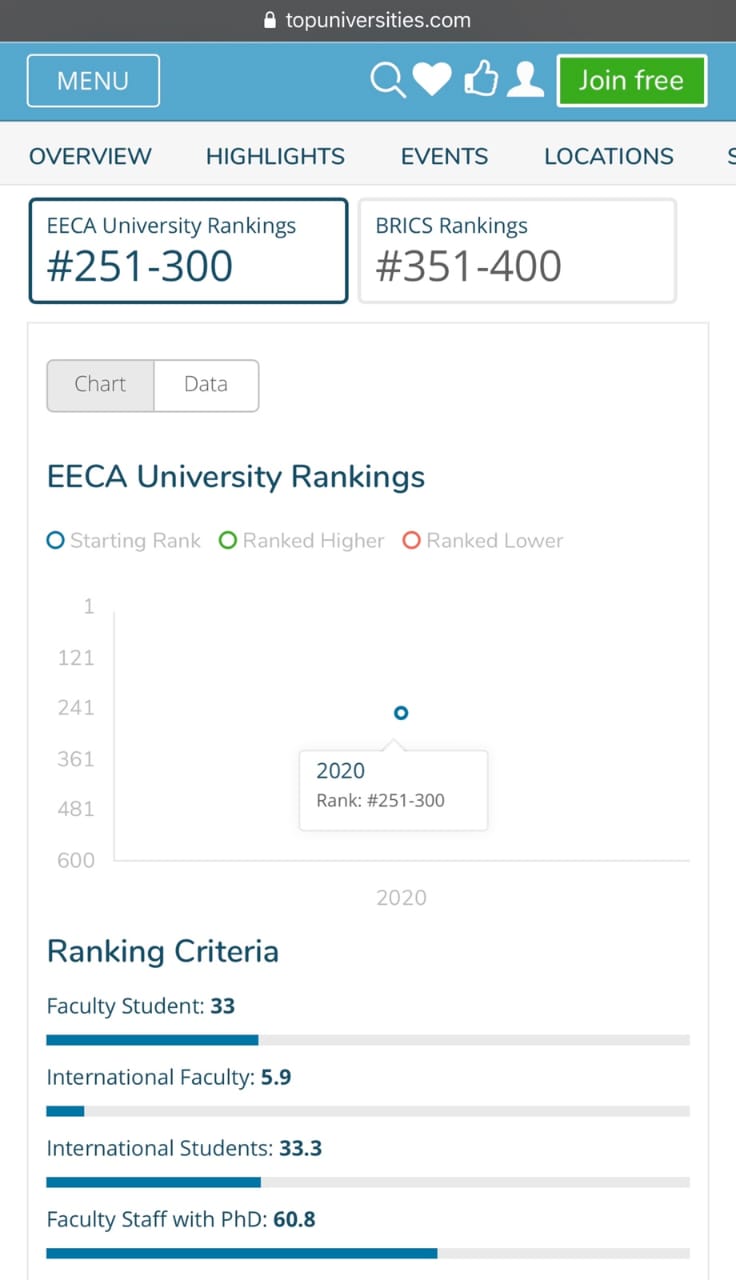Screen dimensions: 736x1280
Task: Tap the heart favorites icon
Action: (x=433, y=80)
